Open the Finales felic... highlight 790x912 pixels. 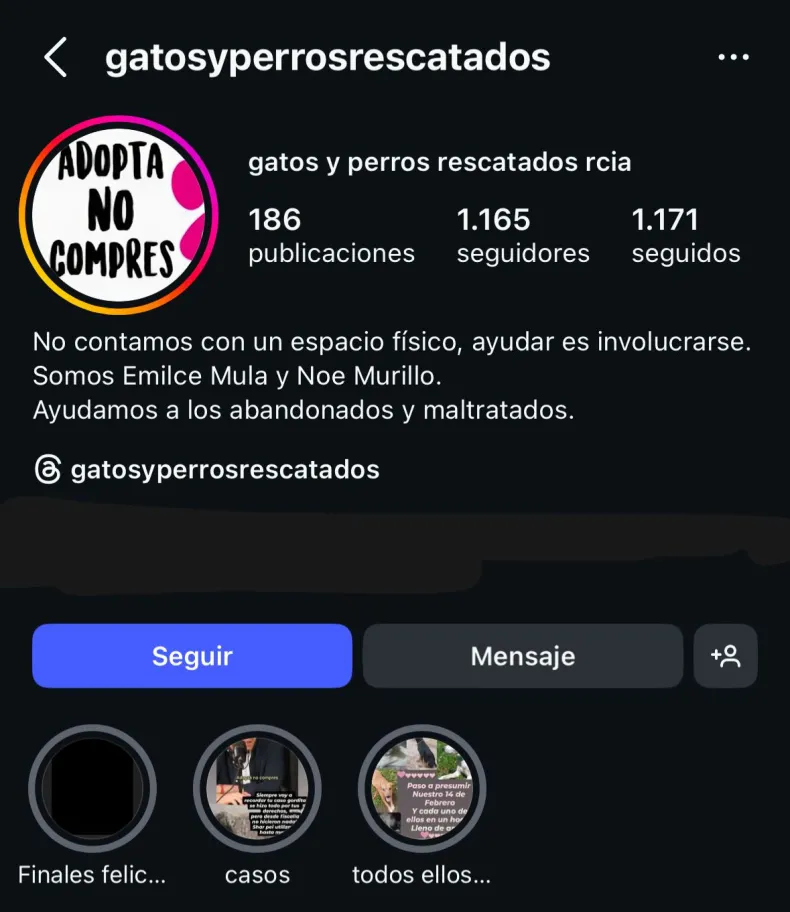coord(92,789)
